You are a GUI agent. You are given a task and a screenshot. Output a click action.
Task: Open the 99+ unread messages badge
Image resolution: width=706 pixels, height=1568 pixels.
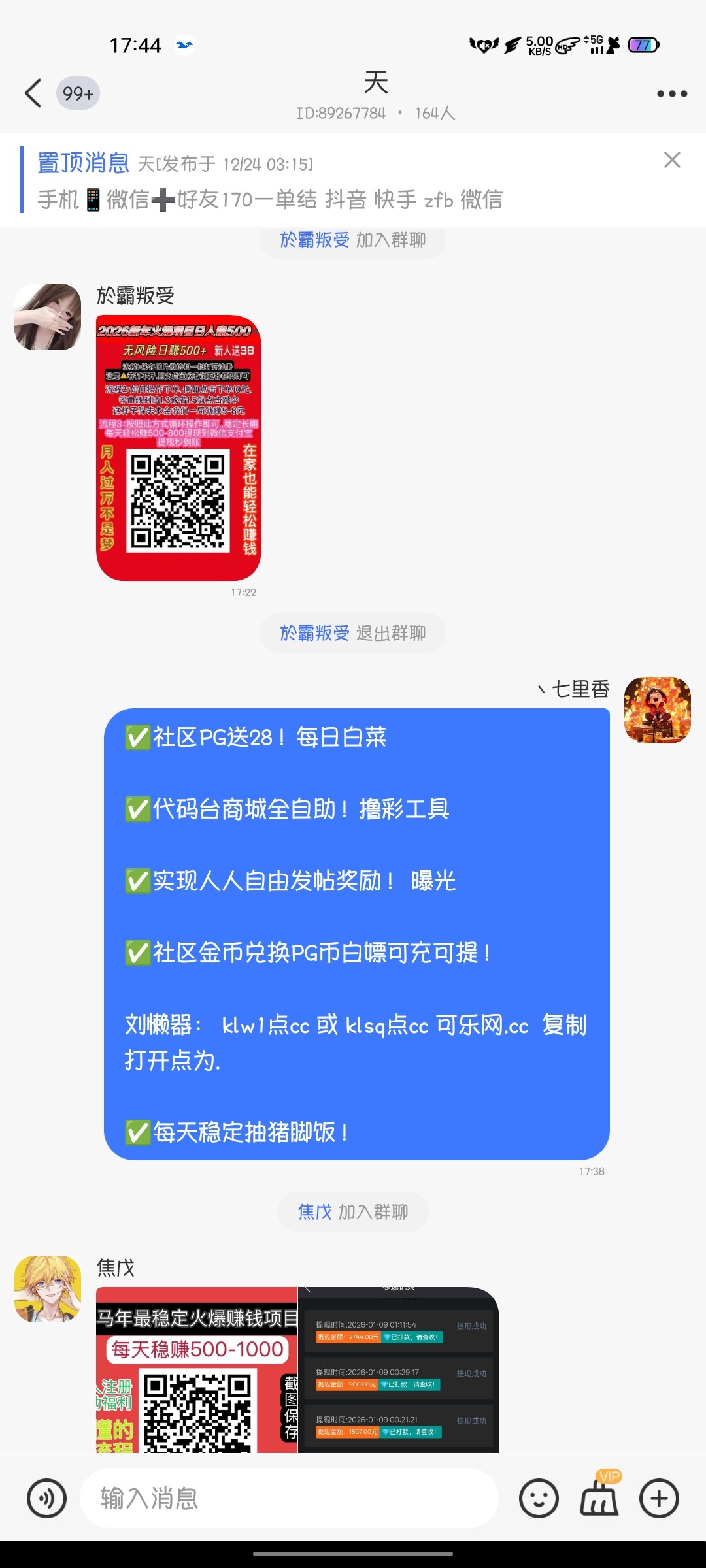coord(76,93)
